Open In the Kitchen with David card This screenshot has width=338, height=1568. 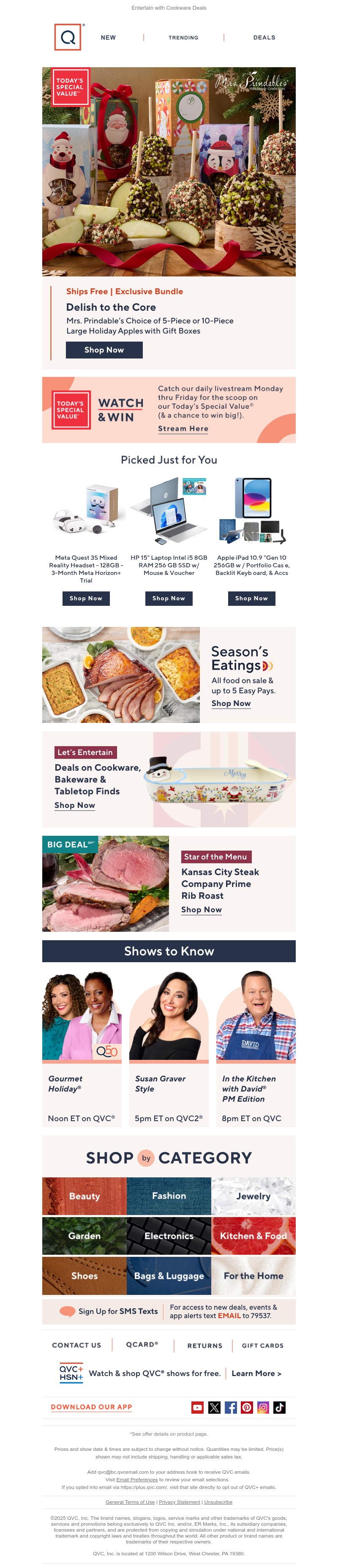255,1047
